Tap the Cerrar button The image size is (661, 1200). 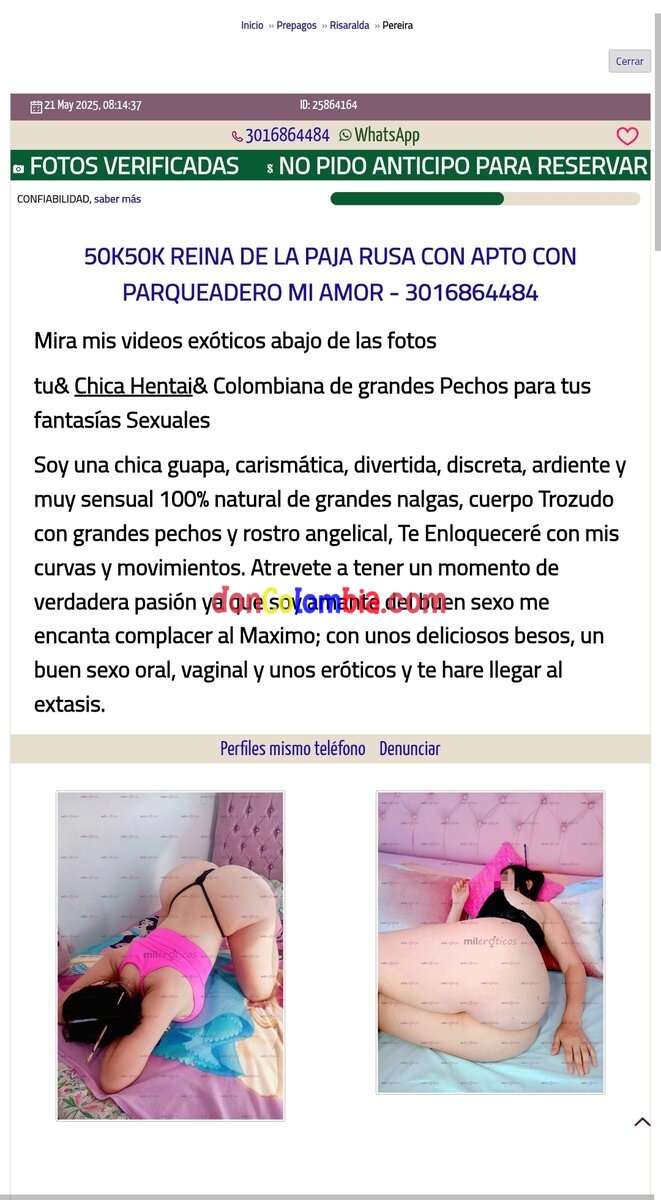click(x=629, y=61)
